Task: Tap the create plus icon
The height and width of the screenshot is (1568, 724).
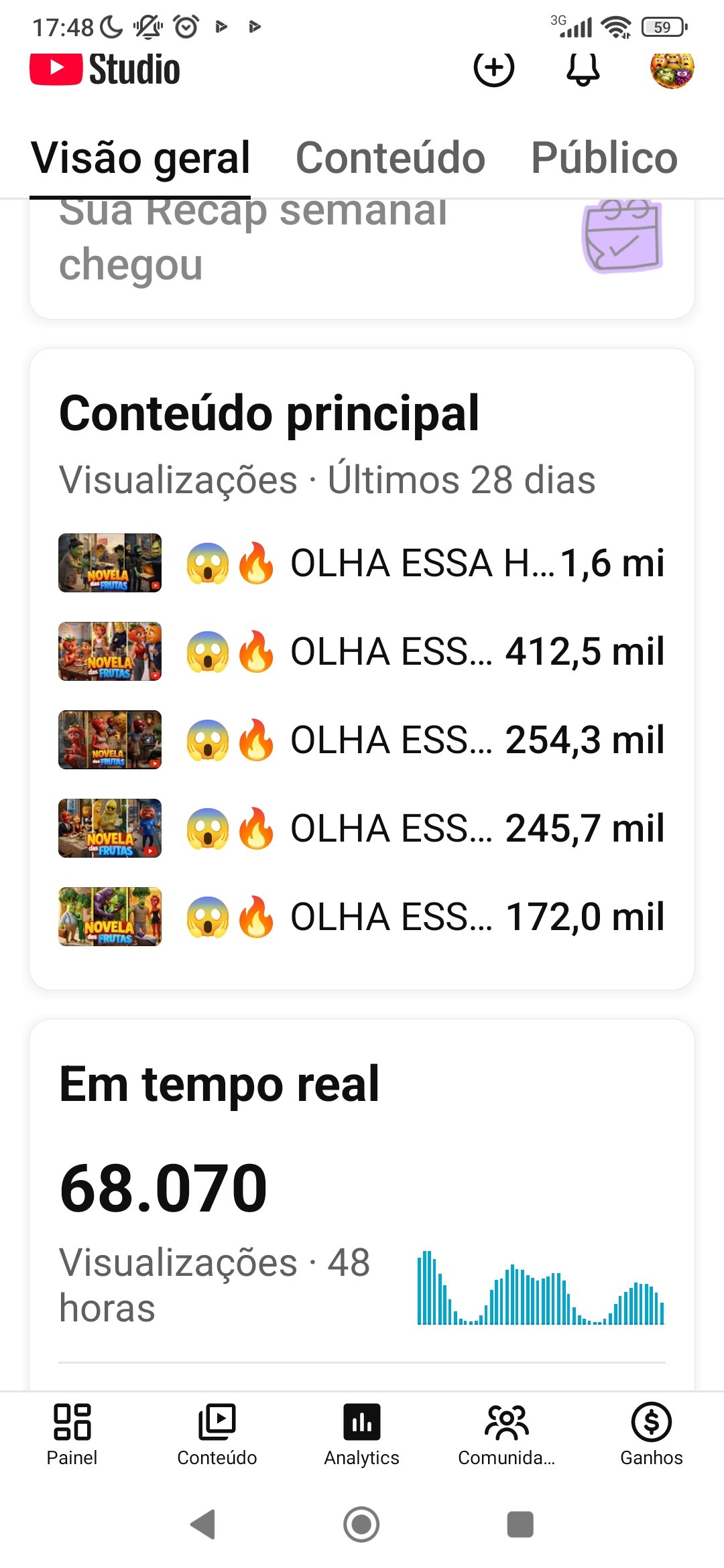Action: point(494,68)
